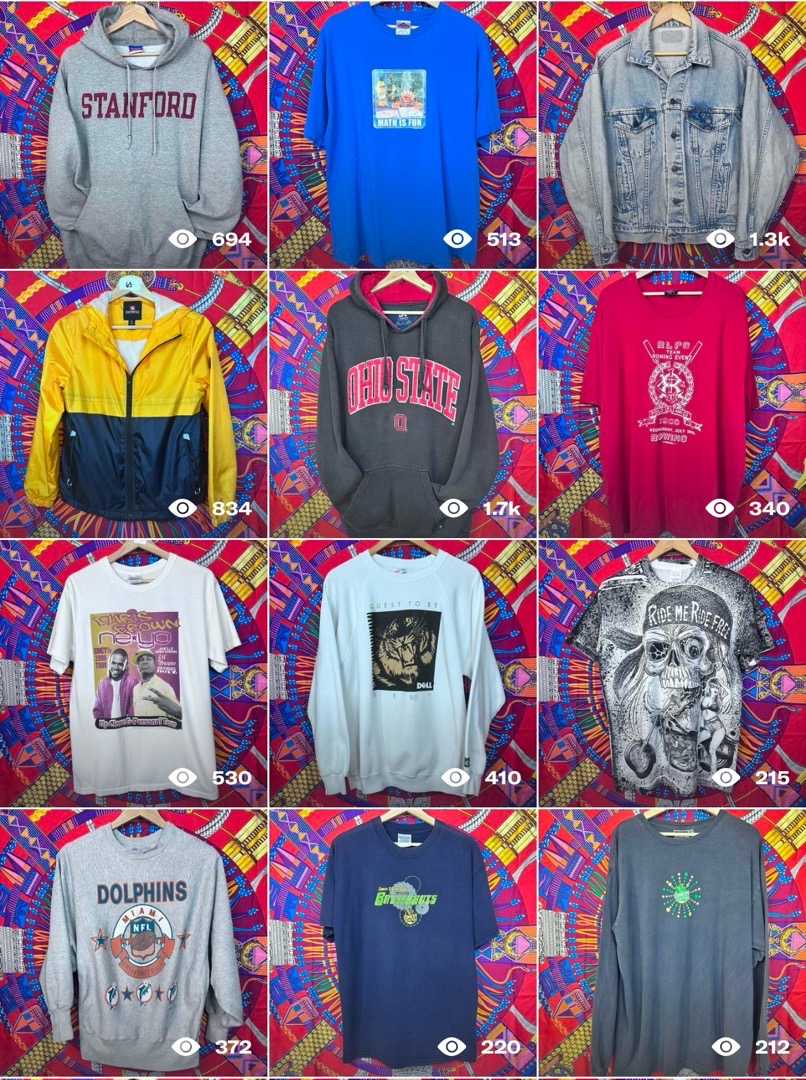
Task: Open the yellow and navy windbreaker listing
Action: click(134, 405)
